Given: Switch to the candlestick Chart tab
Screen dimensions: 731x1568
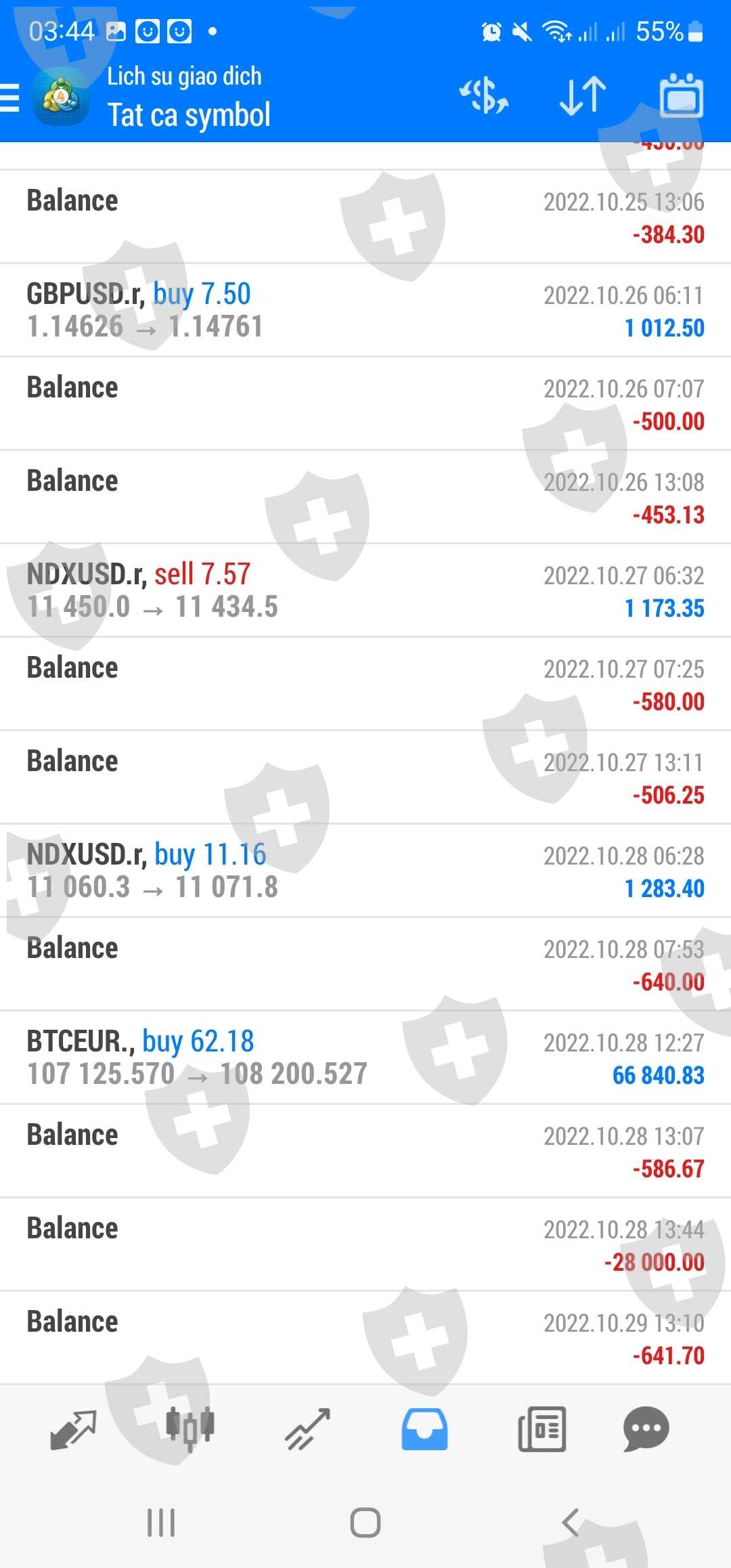Looking at the screenshot, I should [190, 1429].
